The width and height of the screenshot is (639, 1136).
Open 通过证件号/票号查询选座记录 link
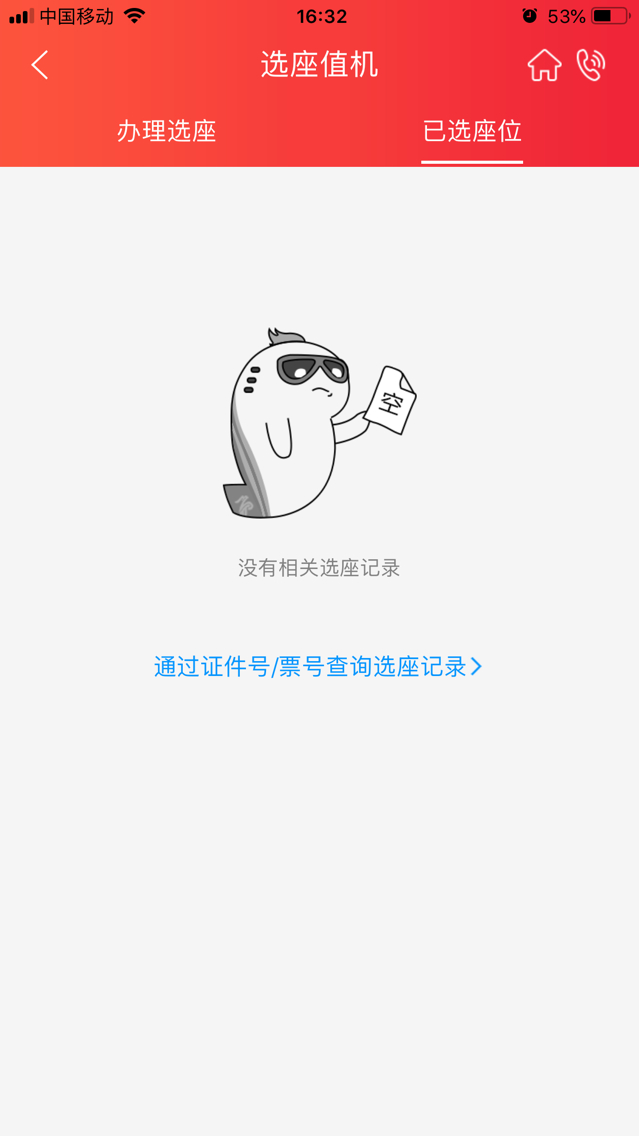[x=318, y=667]
